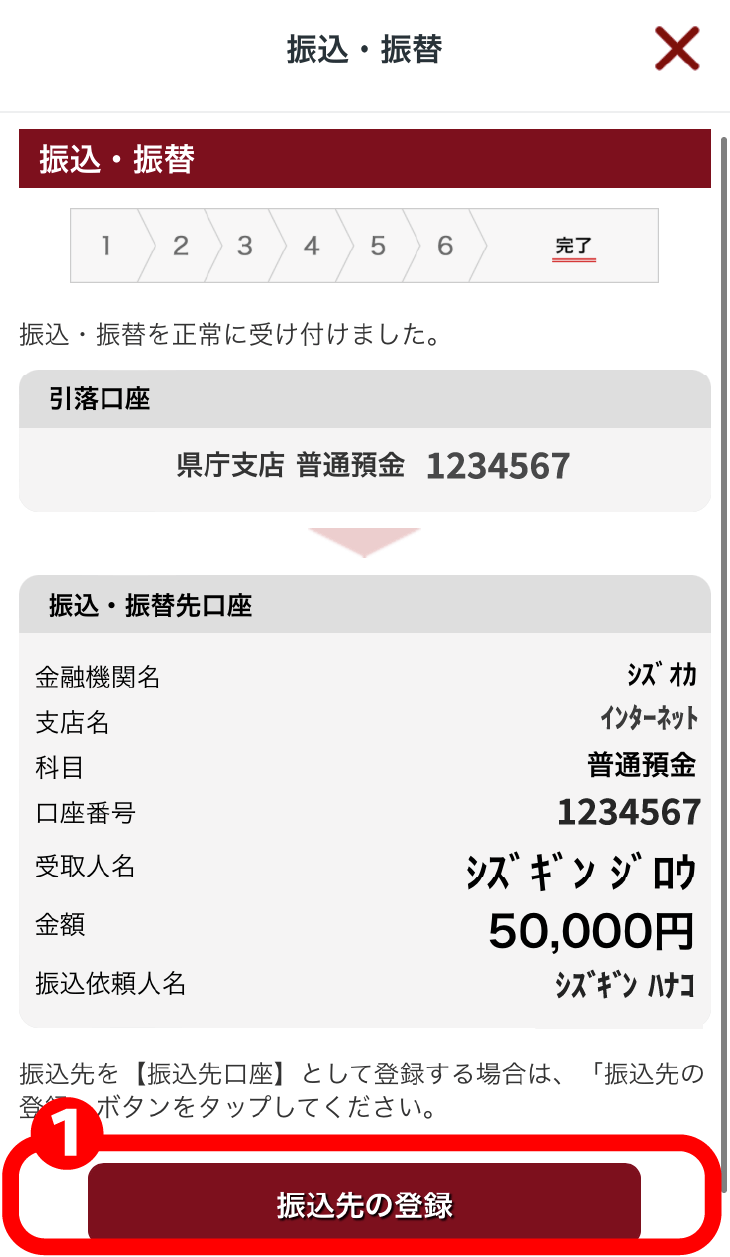730x1257 pixels.
Task: Select step 4 in the progress indicator
Action: [x=311, y=245]
